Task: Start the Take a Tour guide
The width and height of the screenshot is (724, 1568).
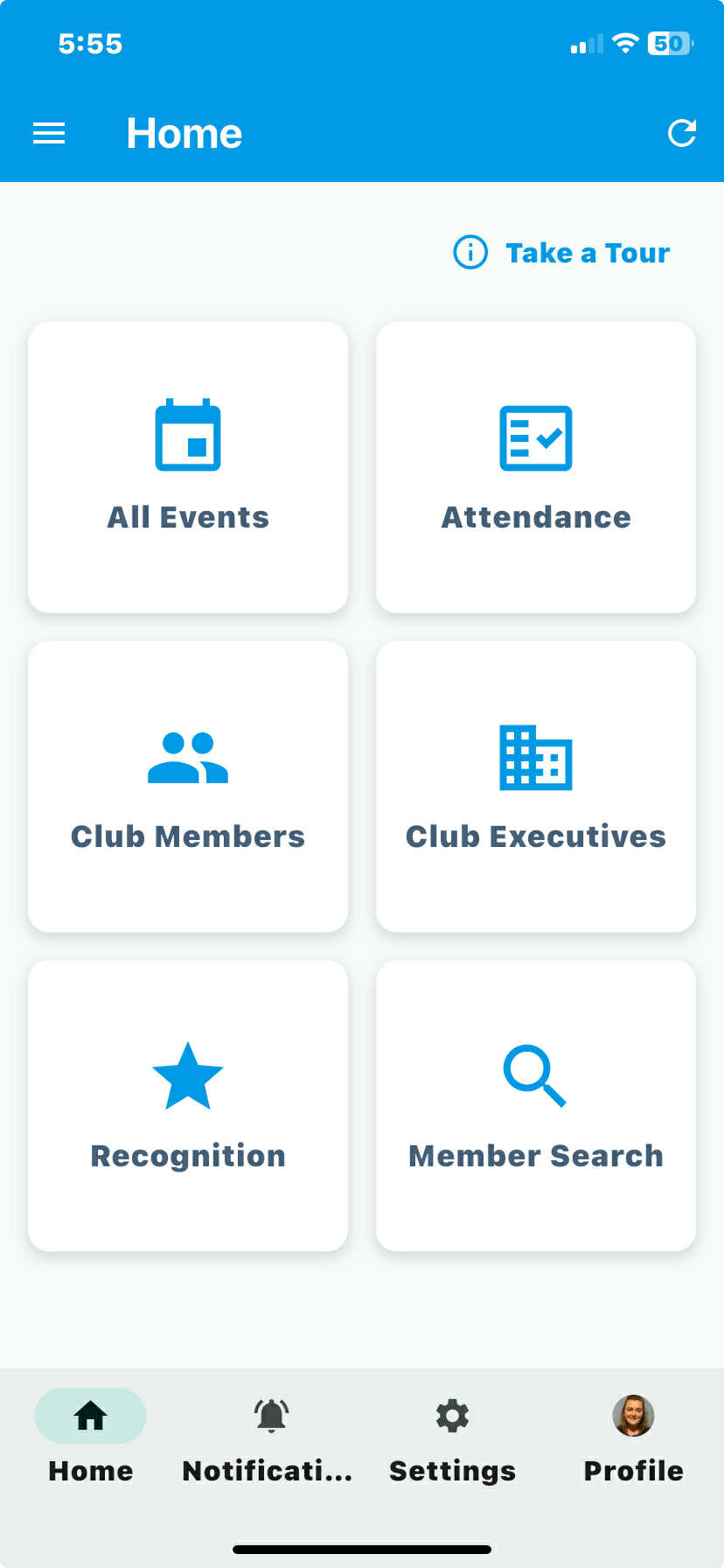Action: (x=561, y=253)
